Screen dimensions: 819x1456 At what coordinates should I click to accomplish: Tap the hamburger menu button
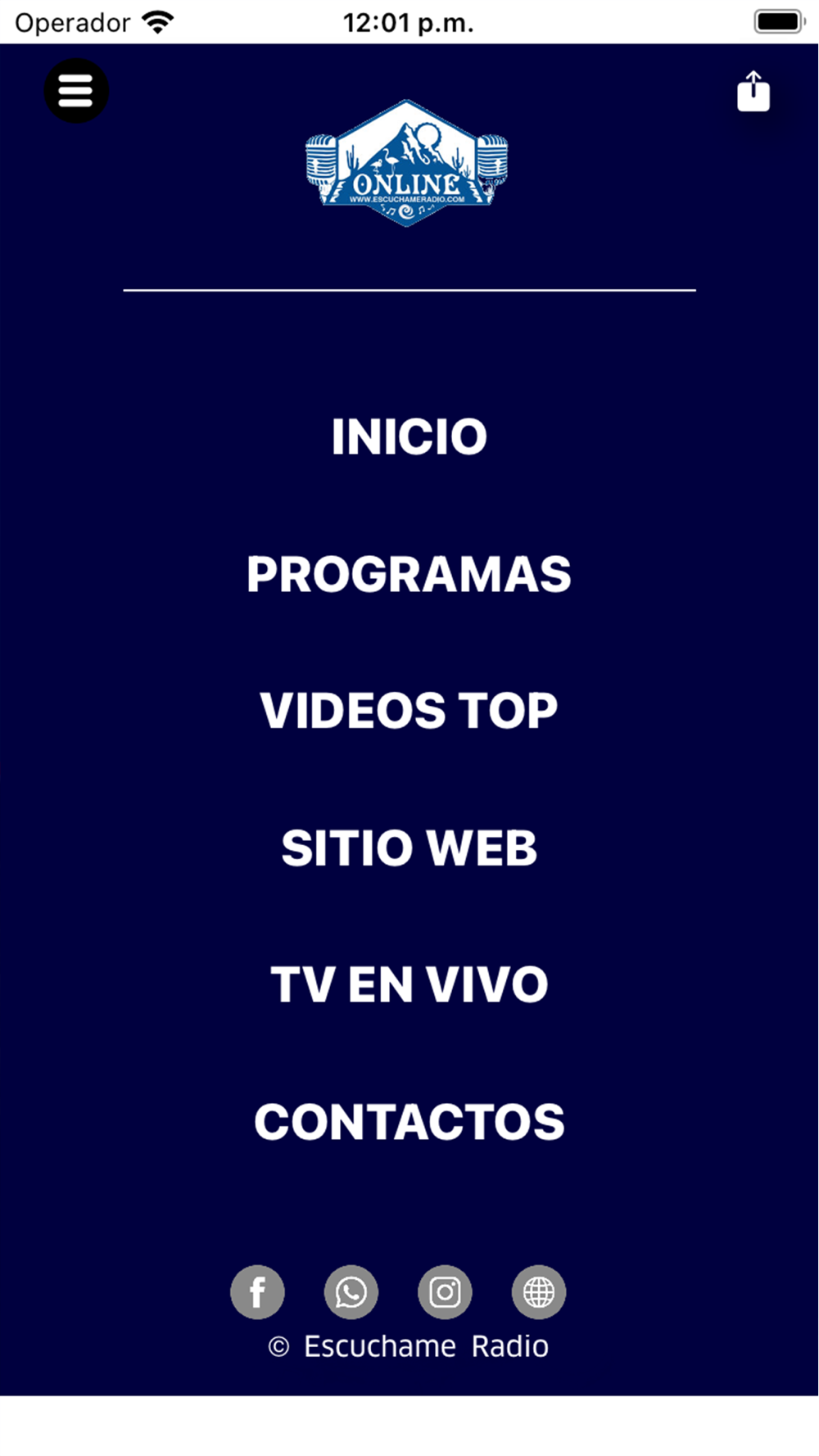tap(76, 91)
